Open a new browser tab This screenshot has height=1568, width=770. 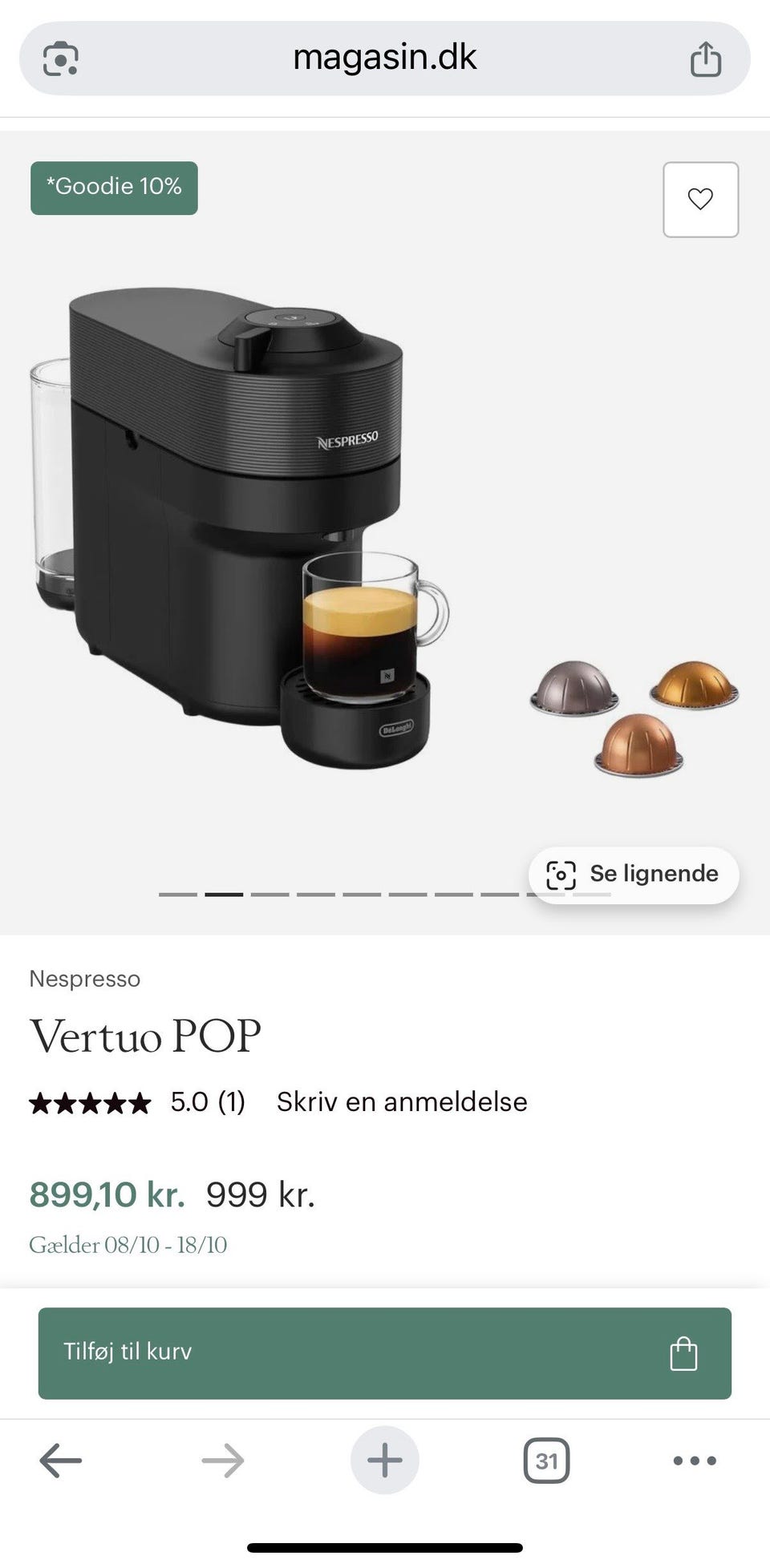coord(385,1460)
